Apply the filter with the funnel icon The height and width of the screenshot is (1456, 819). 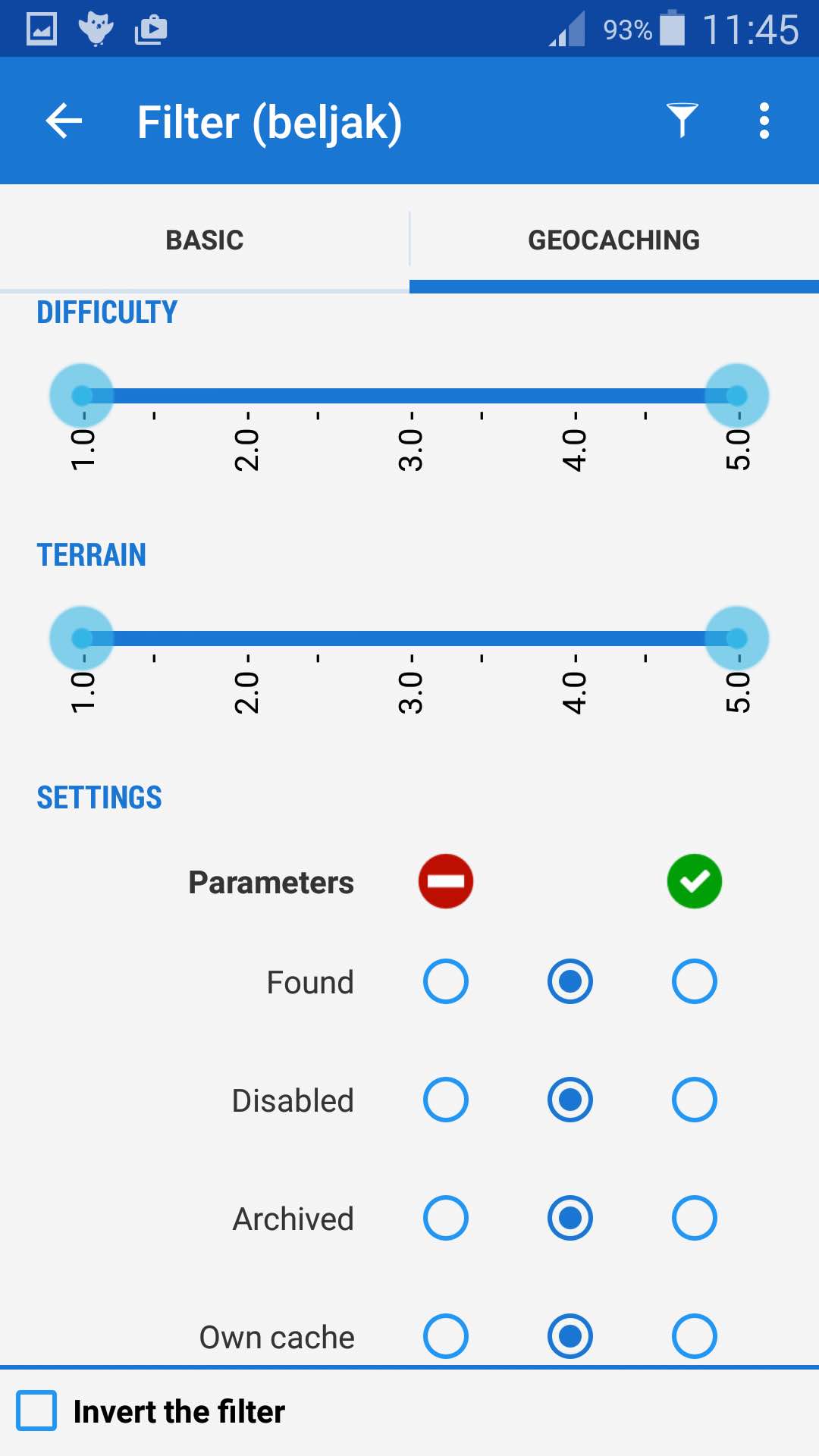pyautogui.click(x=682, y=121)
